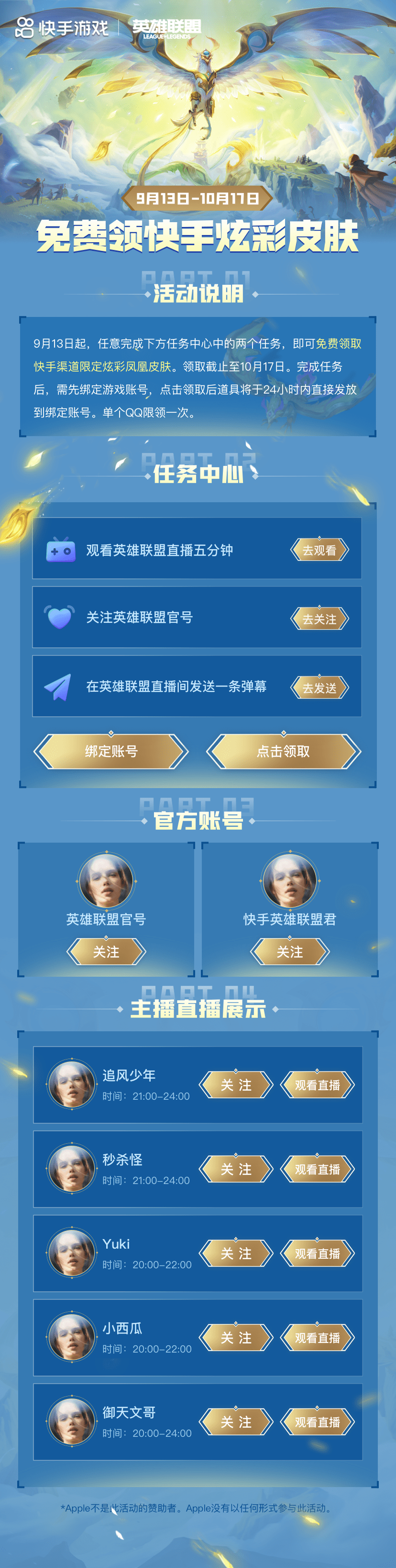Screen dimensions: 396x1568
Task: Watch Yuki's livestream
Action: pyautogui.click(x=318, y=1253)
